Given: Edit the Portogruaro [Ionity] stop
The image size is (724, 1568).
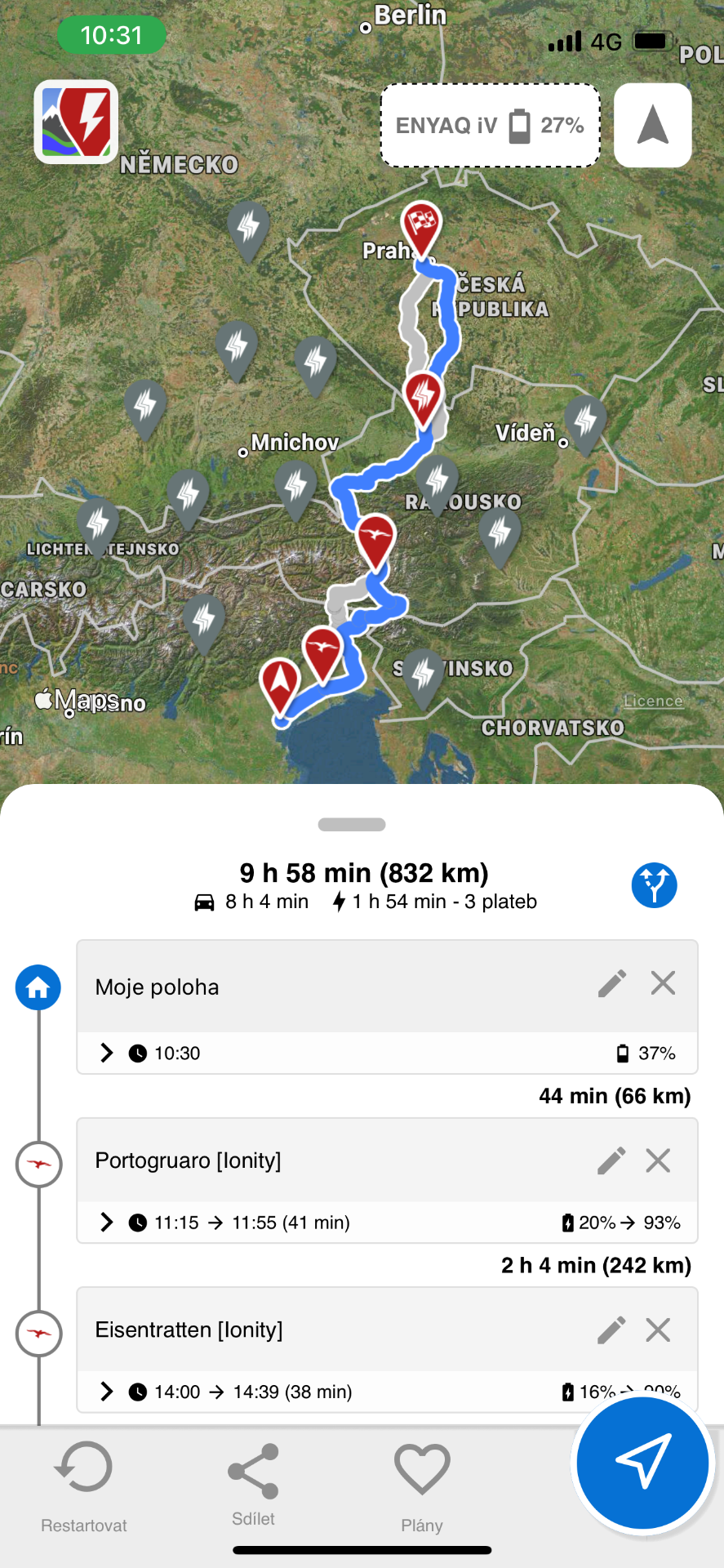Looking at the screenshot, I should 611,1160.
